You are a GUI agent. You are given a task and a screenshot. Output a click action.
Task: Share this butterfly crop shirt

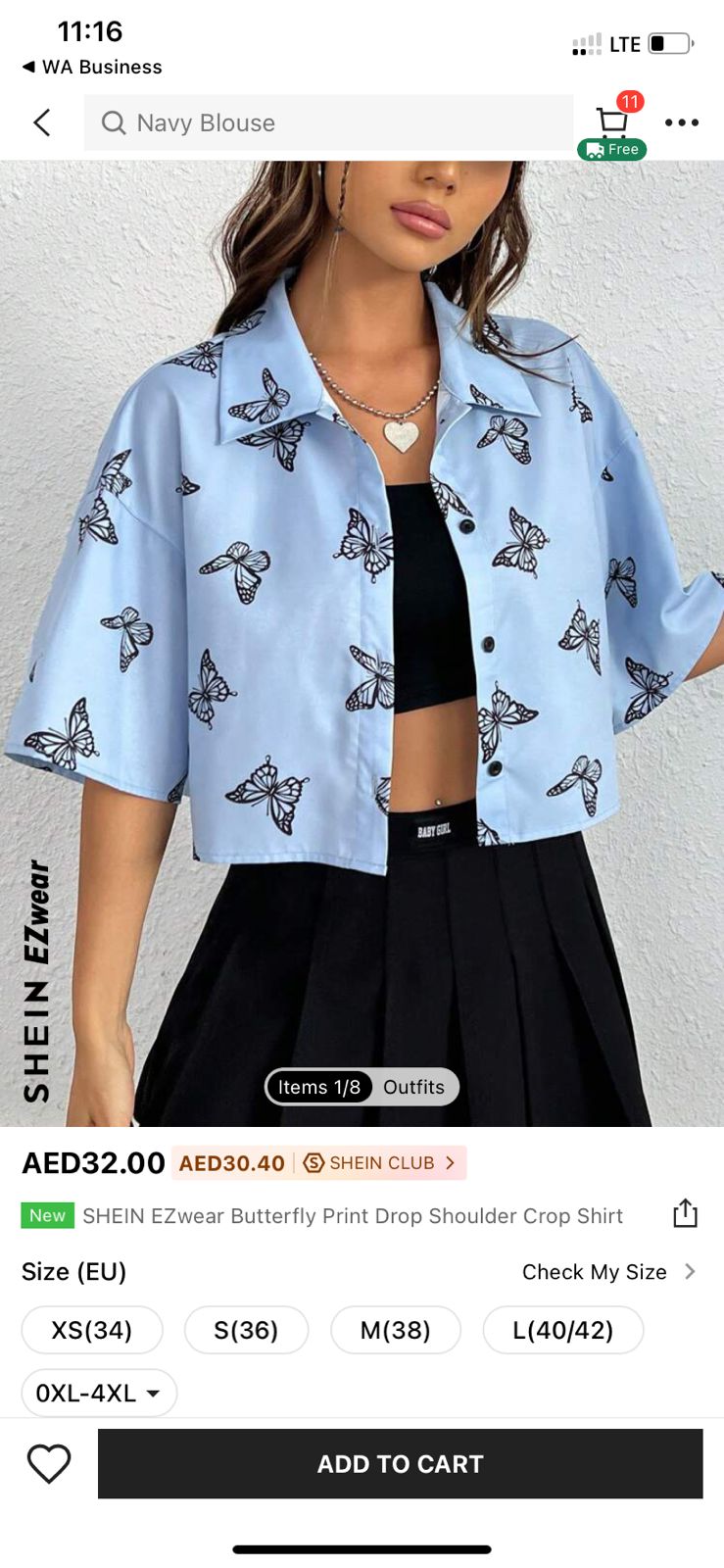click(x=685, y=1214)
